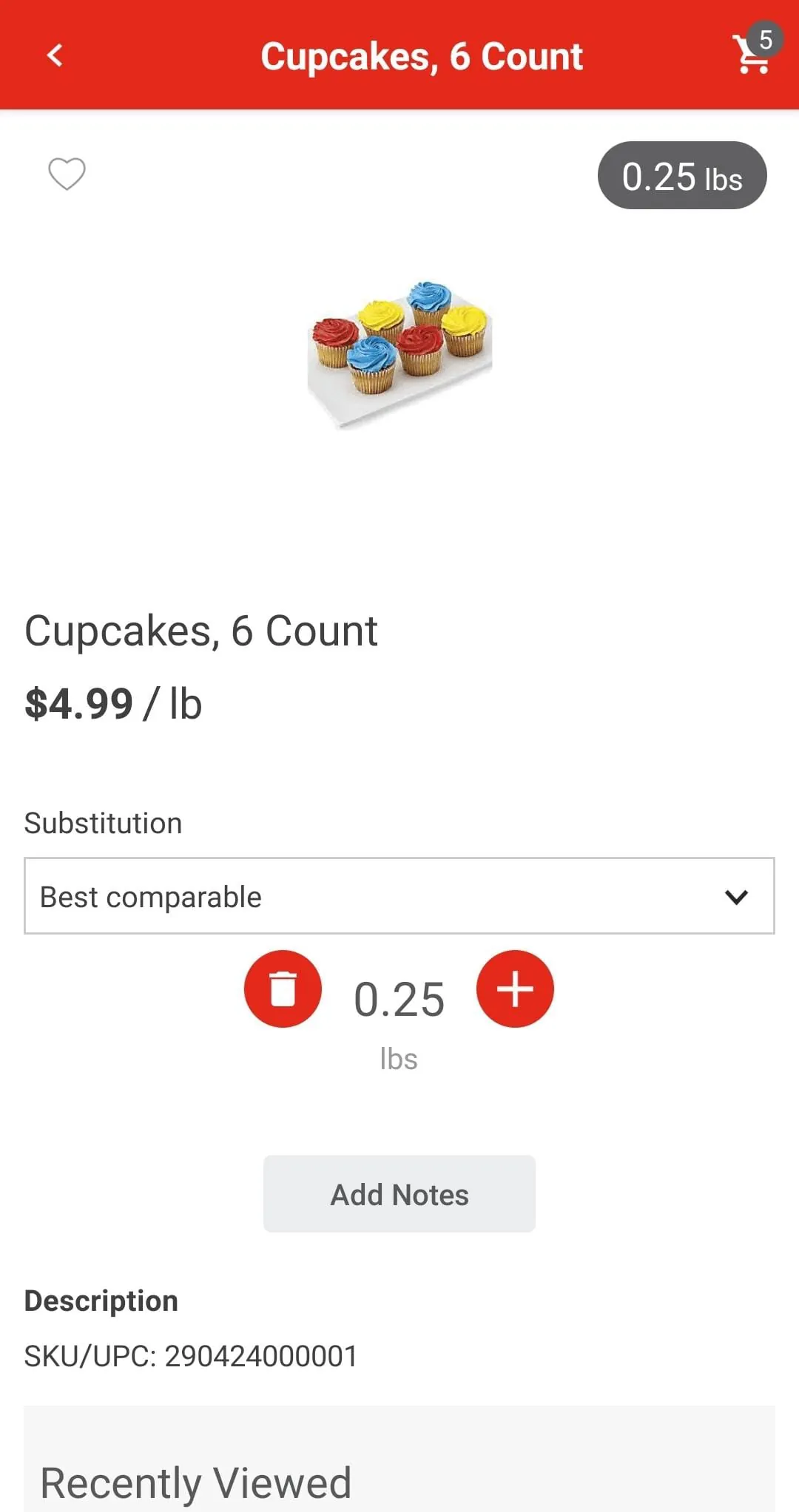Remove cupcakes using the trash button
799x1512 pixels.
pos(283,989)
